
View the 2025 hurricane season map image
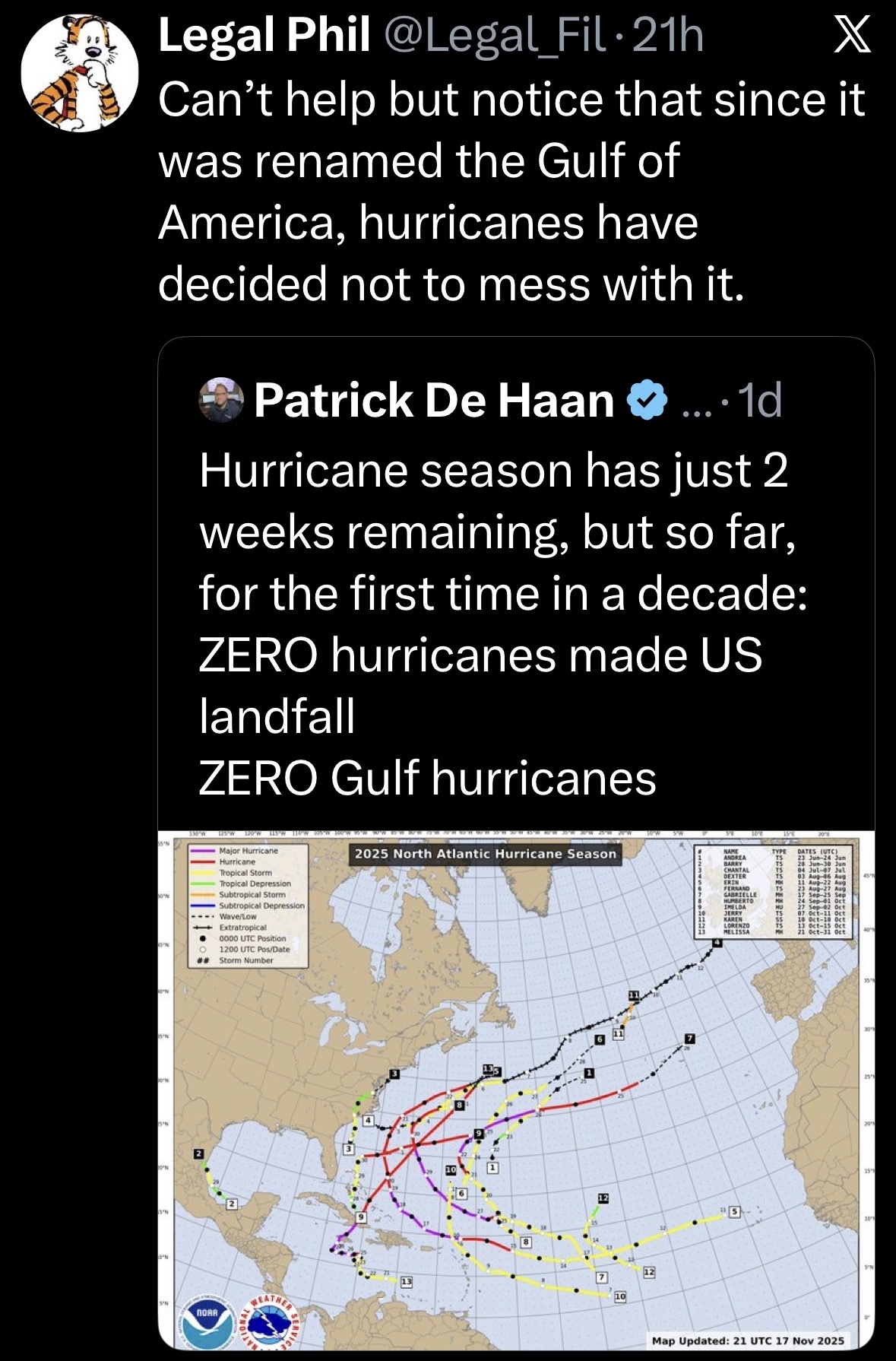pos(516,1087)
